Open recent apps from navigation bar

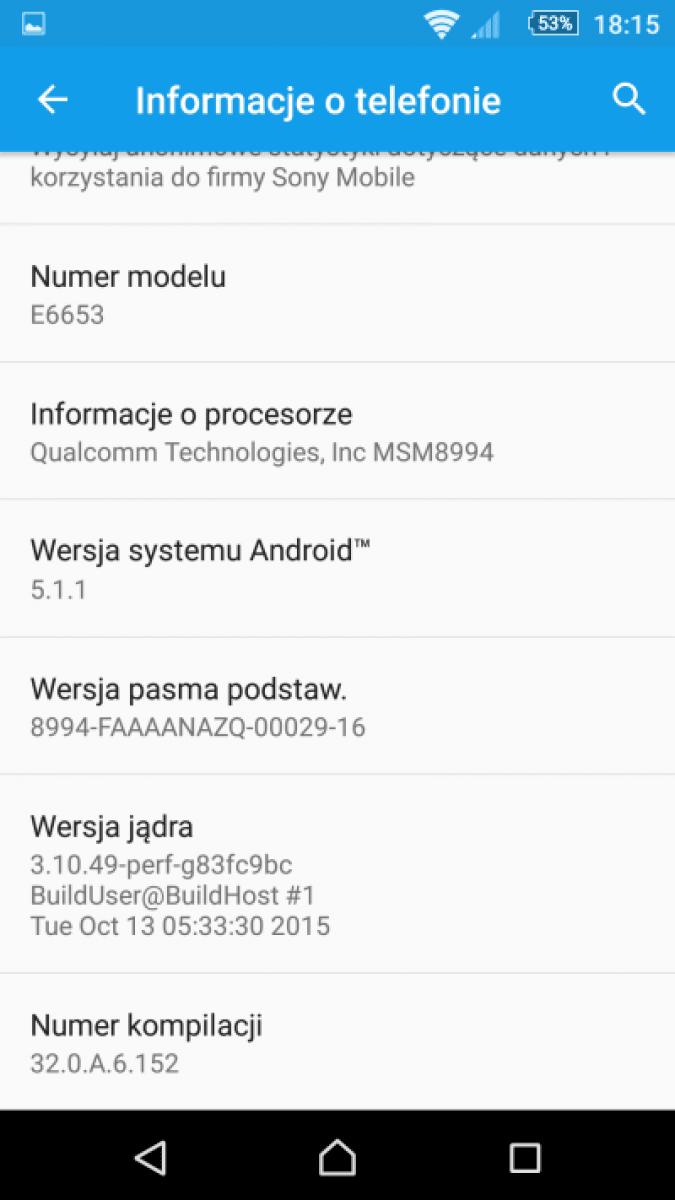tap(524, 1158)
